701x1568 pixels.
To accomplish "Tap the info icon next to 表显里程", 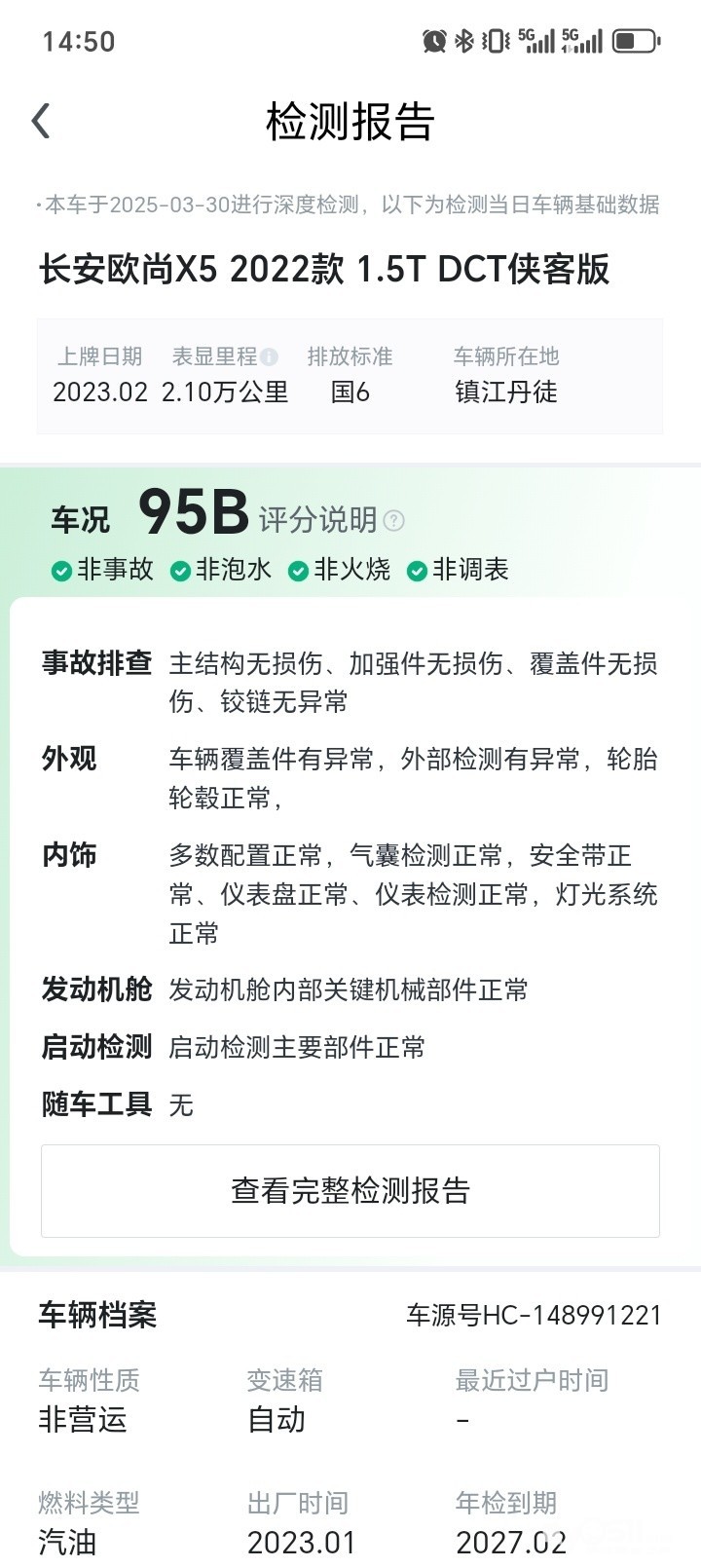I will click(x=270, y=357).
